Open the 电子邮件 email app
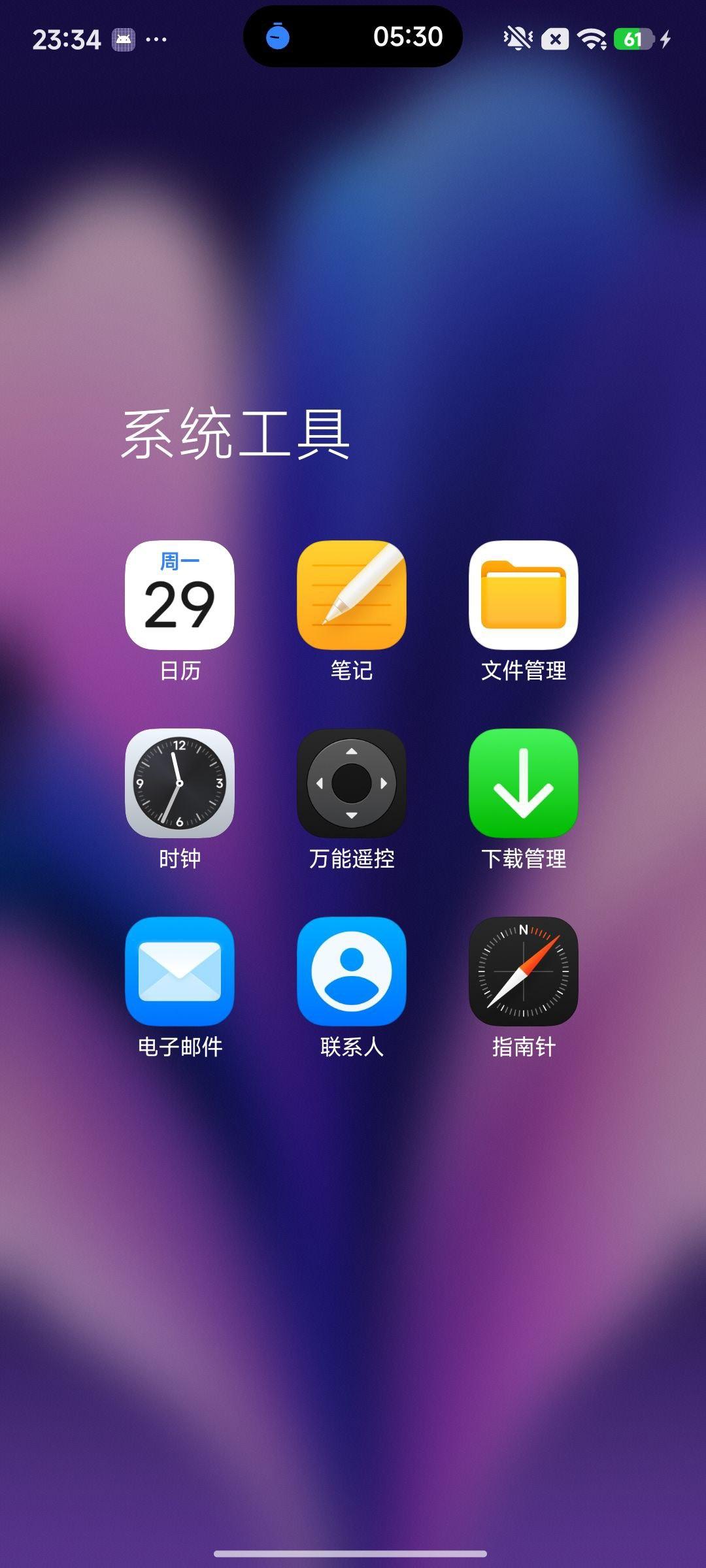The image size is (706, 1568). [x=180, y=972]
